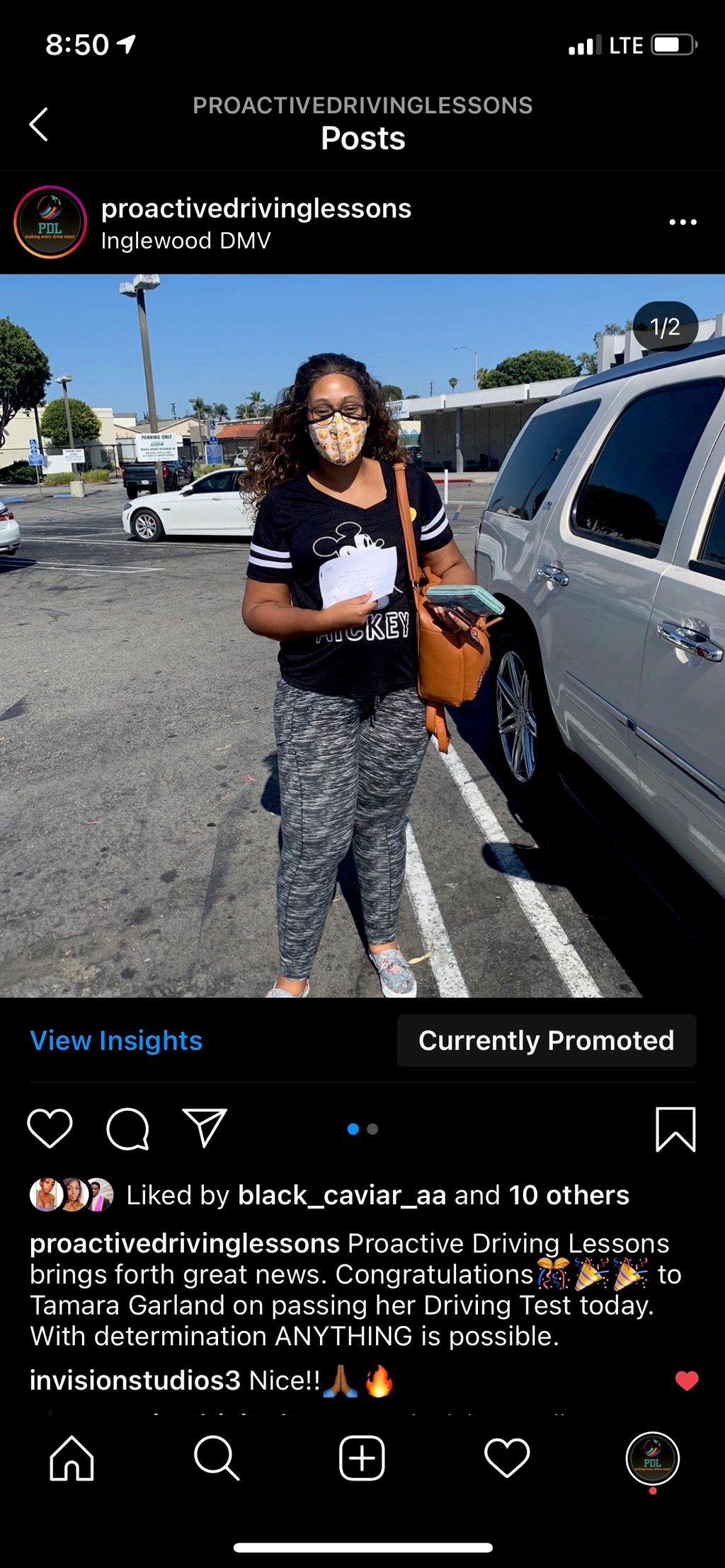The width and height of the screenshot is (725, 1568).
Task: Switch to the Profile tab
Action: (652, 1458)
